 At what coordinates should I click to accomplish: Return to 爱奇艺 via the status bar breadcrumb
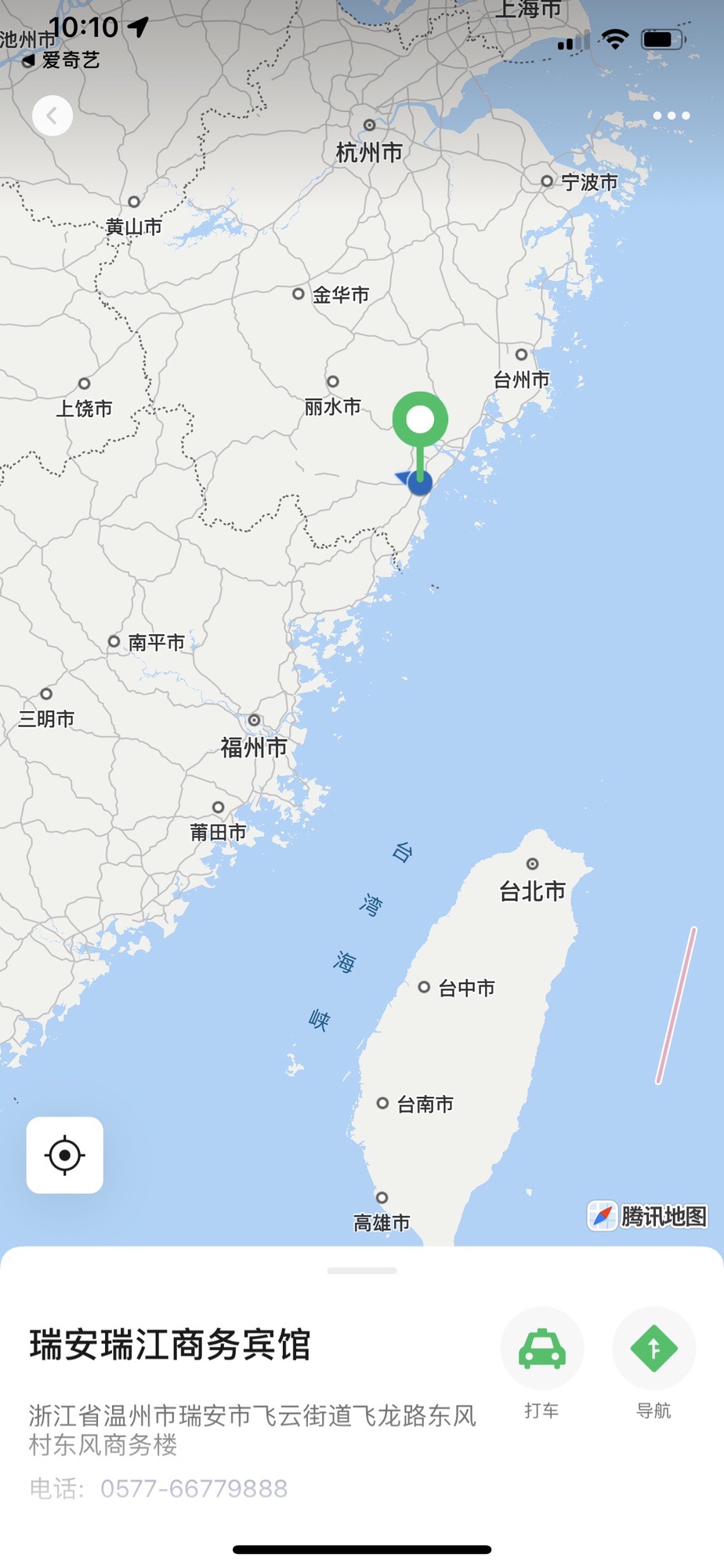click(63, 60)
